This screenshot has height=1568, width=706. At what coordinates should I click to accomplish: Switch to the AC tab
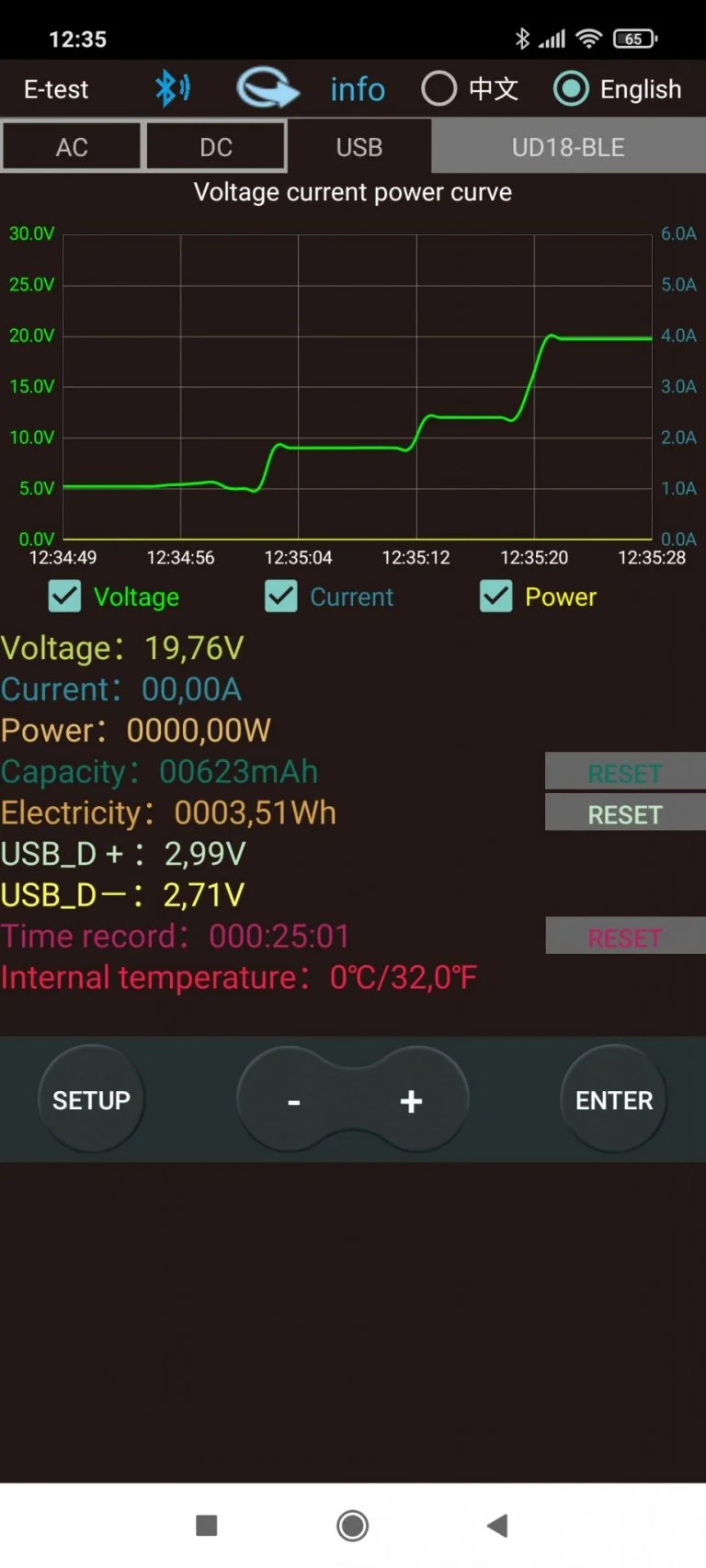click(x=72, y=146)
